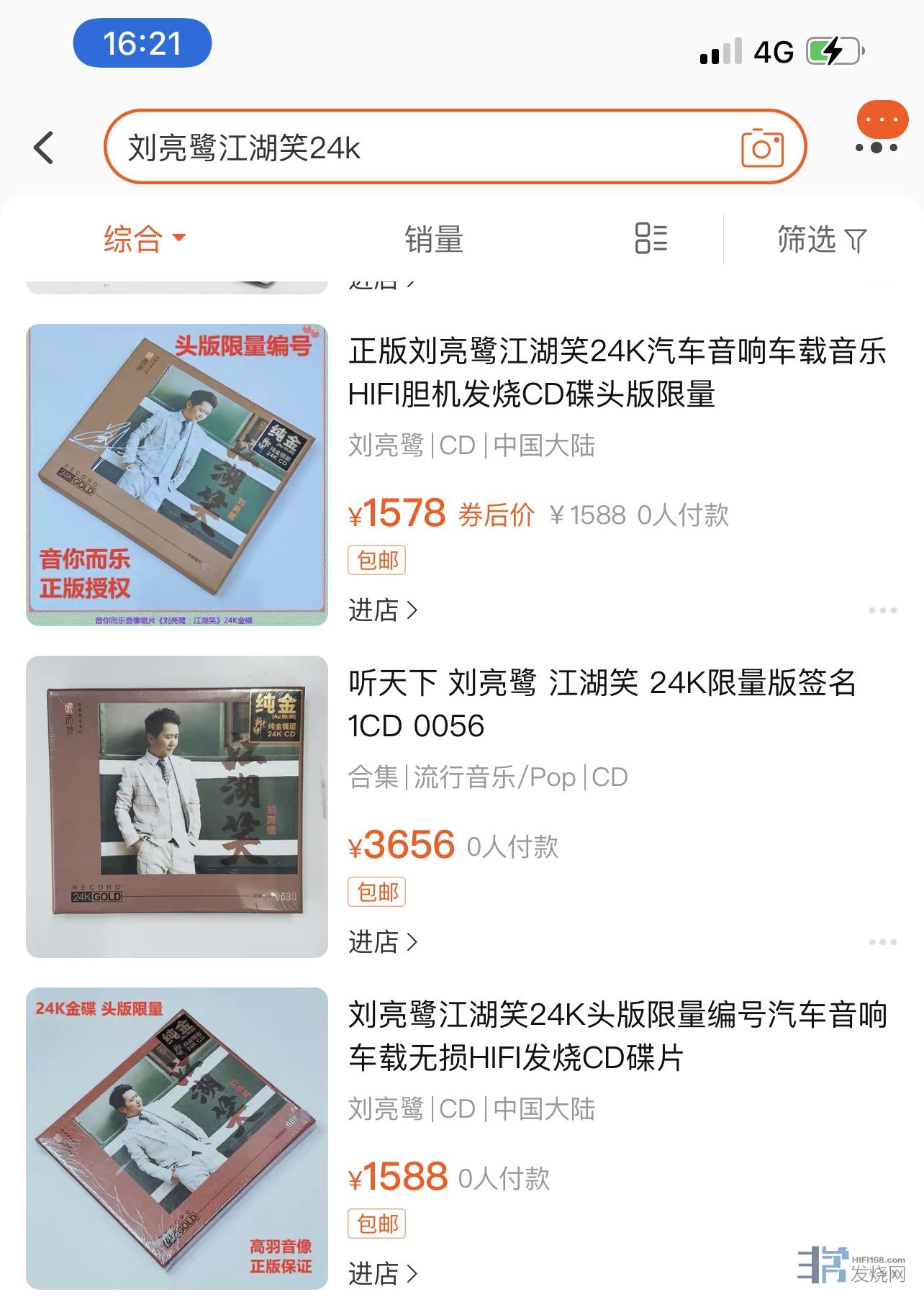Open the ¥1588 头版限量编号 CD listing

(x=616, y=1036)
